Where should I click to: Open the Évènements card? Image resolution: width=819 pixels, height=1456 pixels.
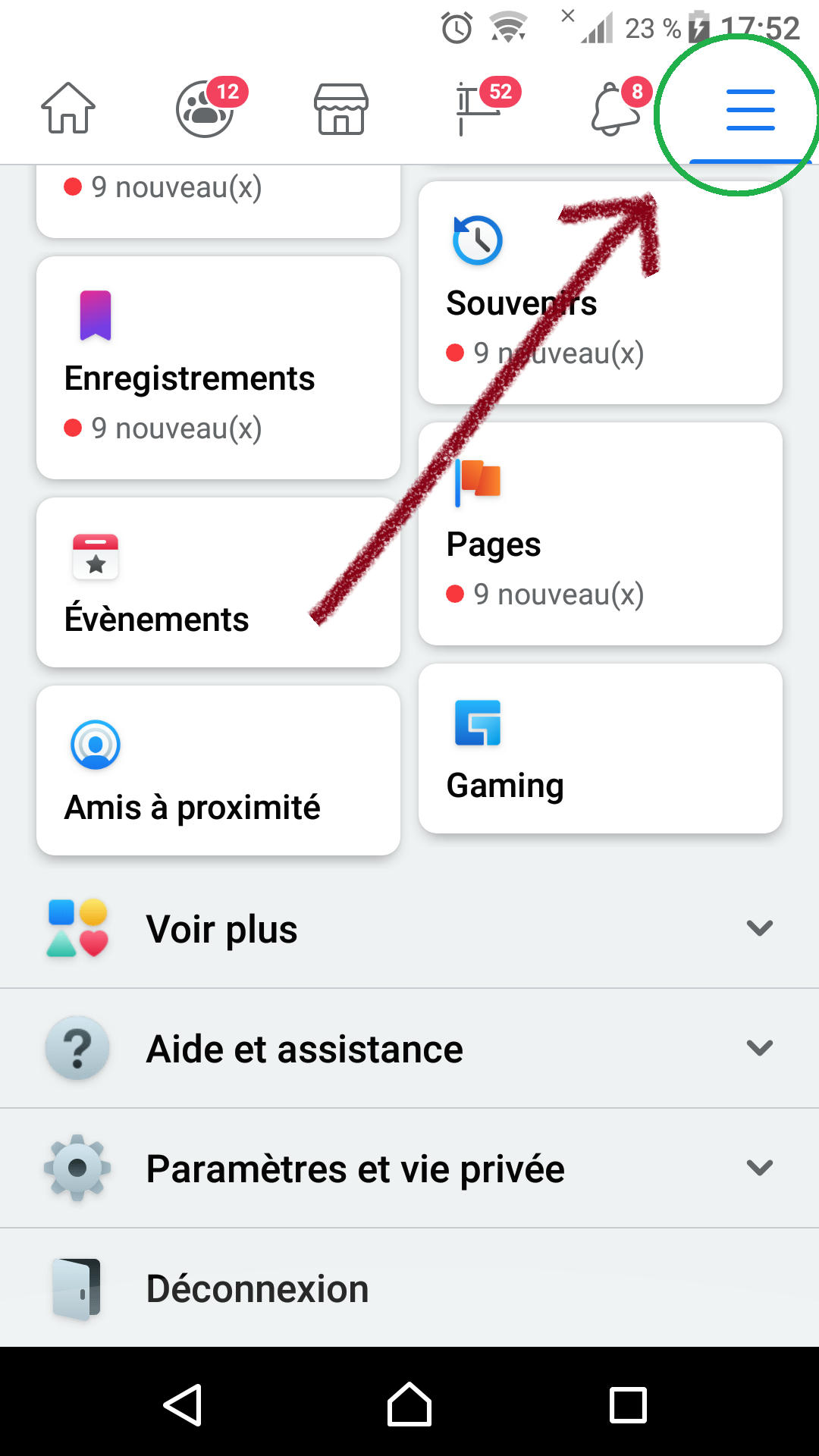(x=218, y=582)
